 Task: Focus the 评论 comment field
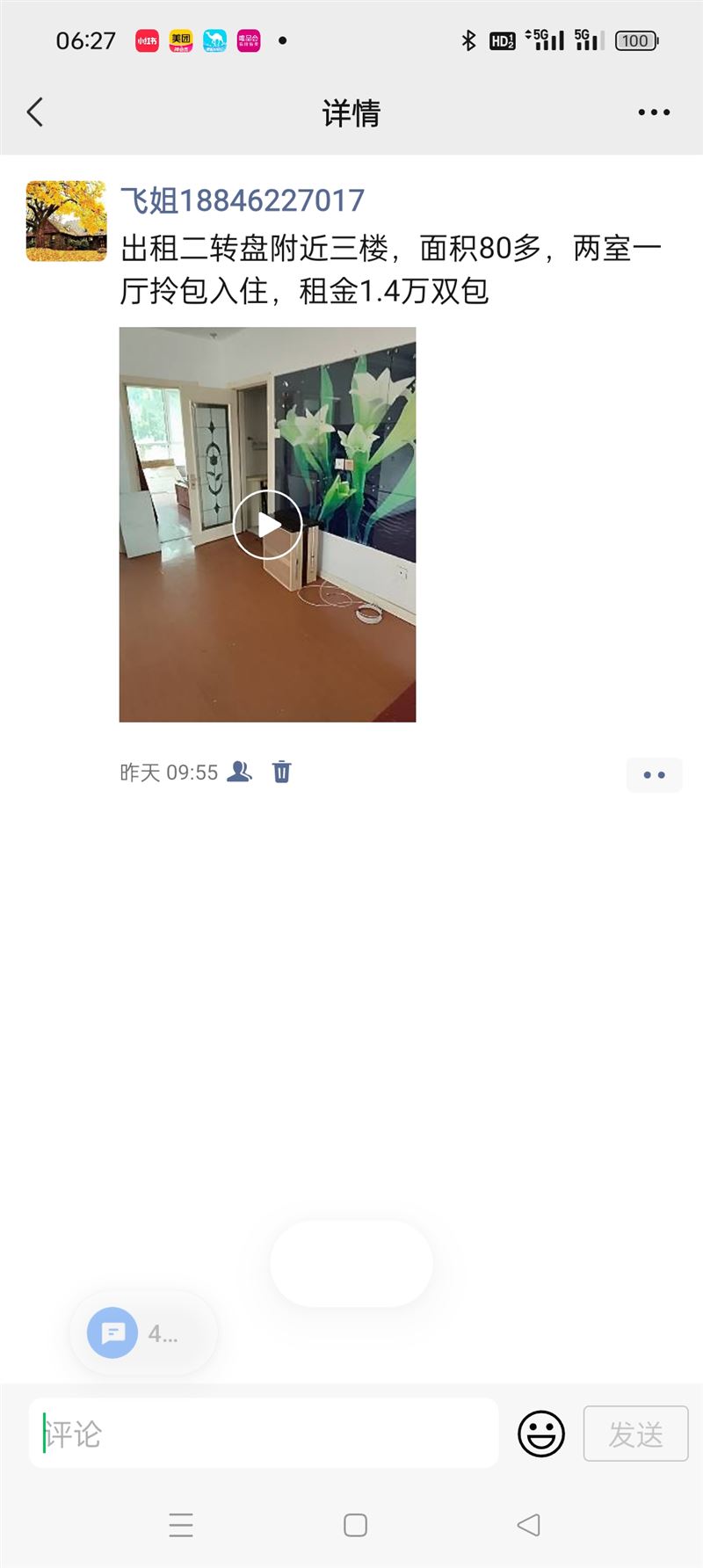(264, 1434)
